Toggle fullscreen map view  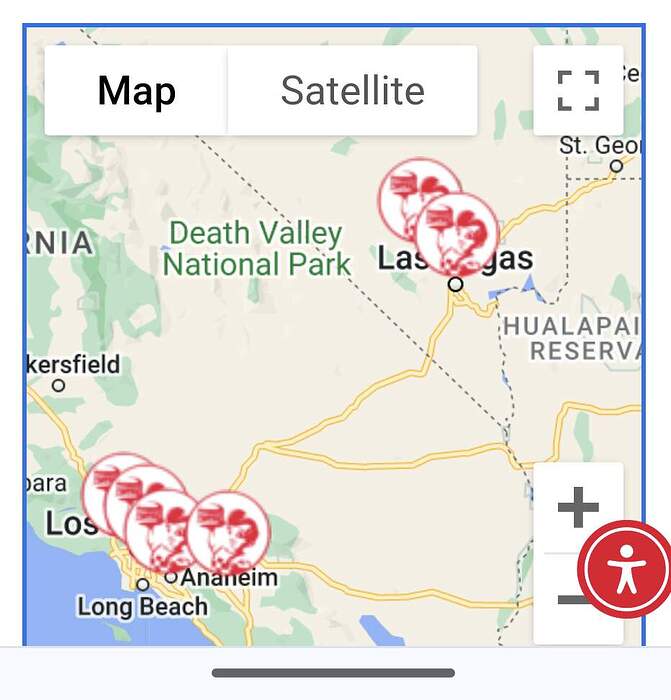578,91
